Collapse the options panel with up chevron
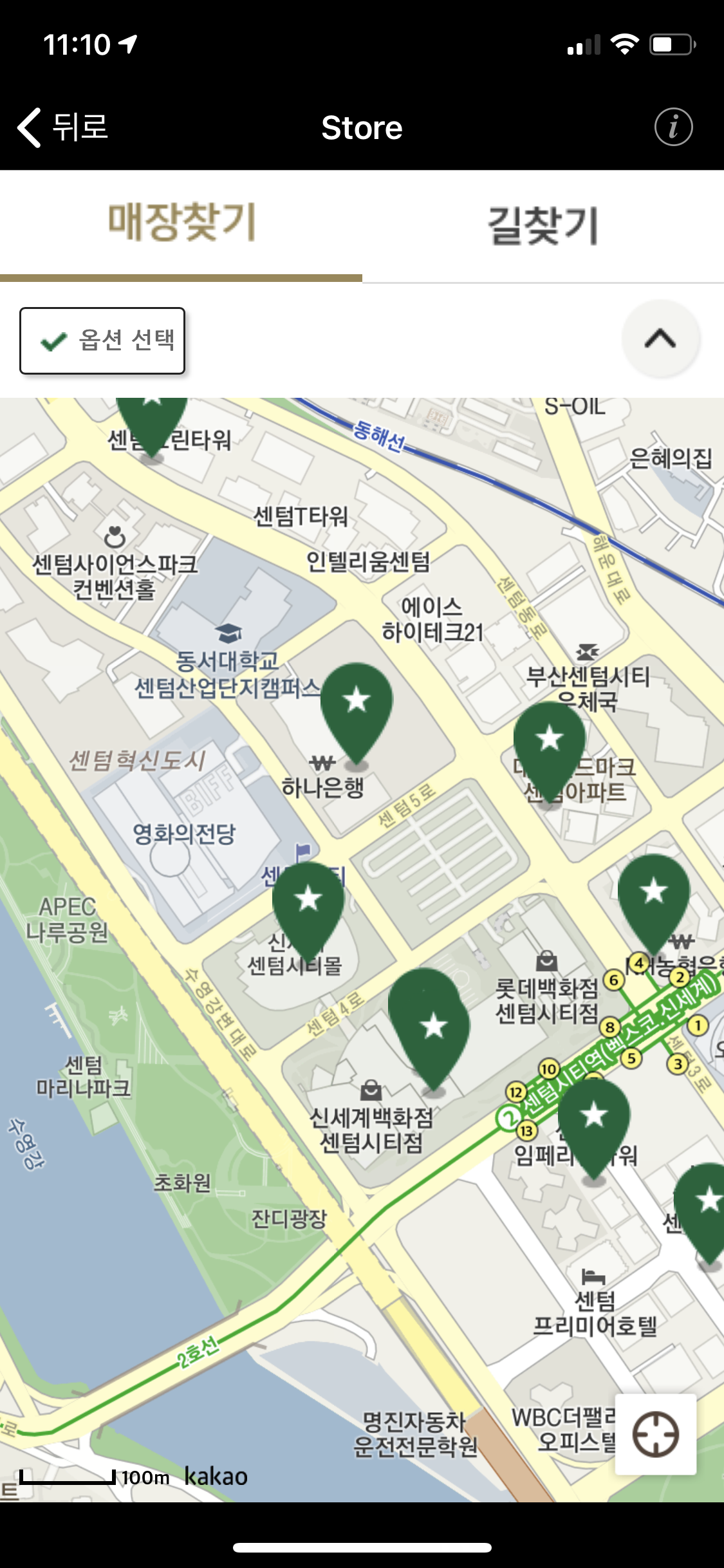Viewport: 724px width, 1568px height. (660, 339)
